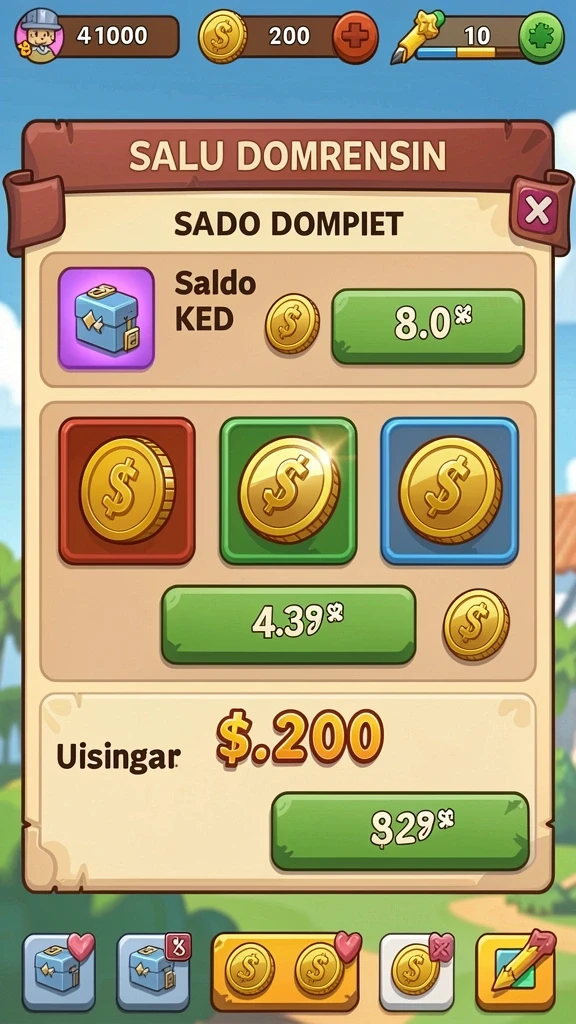576x1024 pixels.
Task: Open the purple chest icon by Saldo KED
Action: [x=106, y=318]
